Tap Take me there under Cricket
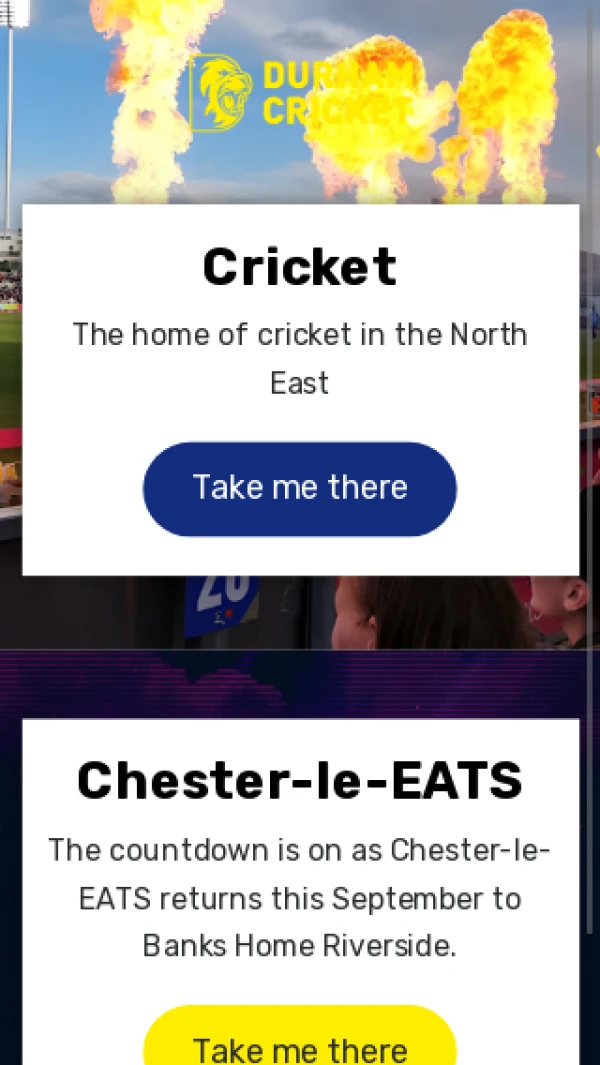 point(300,489)
